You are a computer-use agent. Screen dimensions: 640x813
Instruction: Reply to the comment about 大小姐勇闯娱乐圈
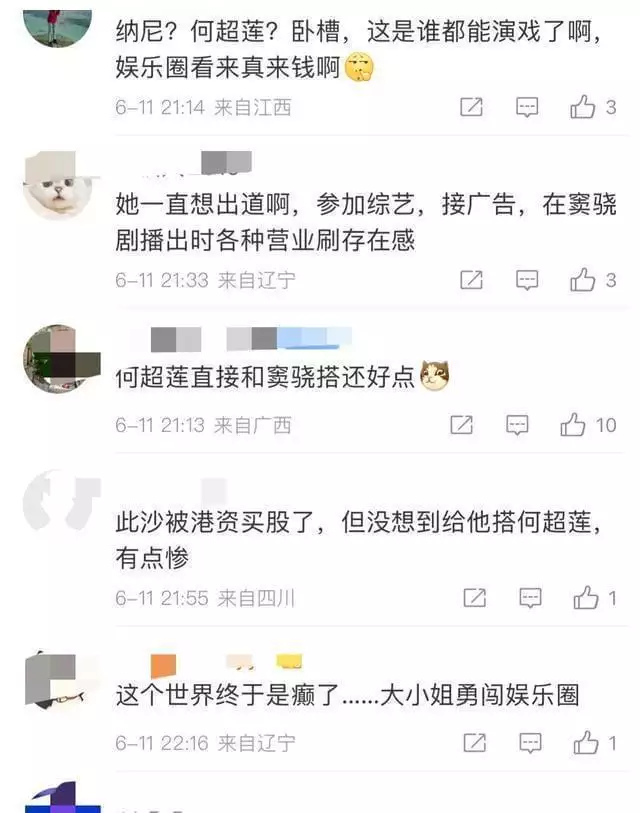530,743
